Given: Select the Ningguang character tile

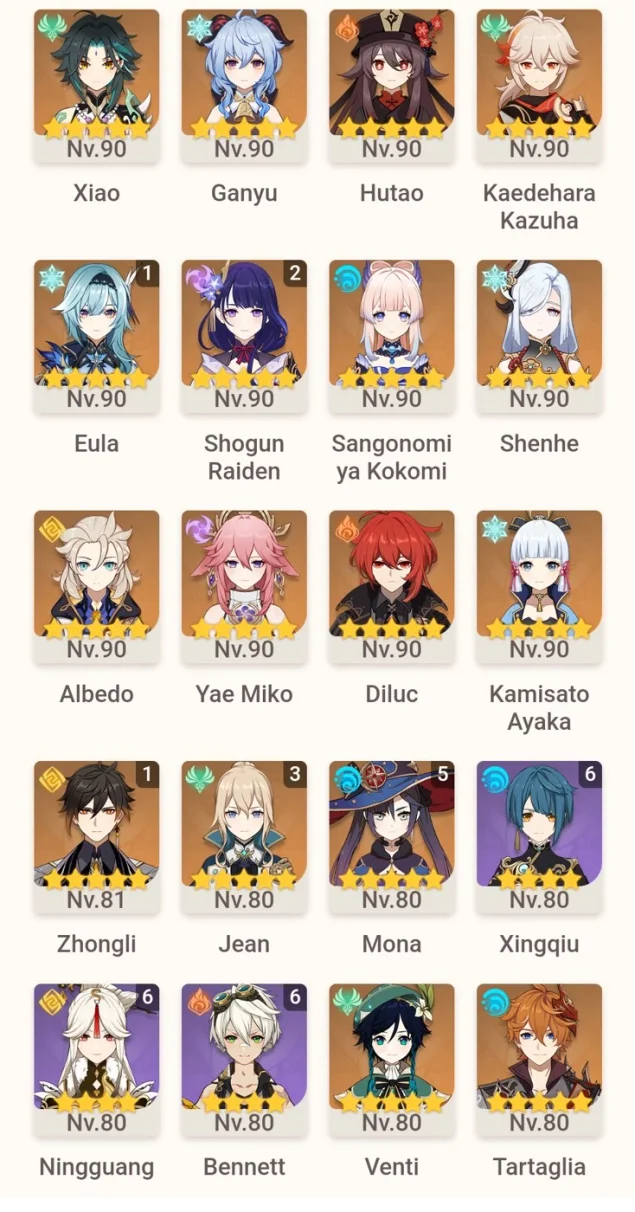Looking at the screenshot, I should (96, 1060).
